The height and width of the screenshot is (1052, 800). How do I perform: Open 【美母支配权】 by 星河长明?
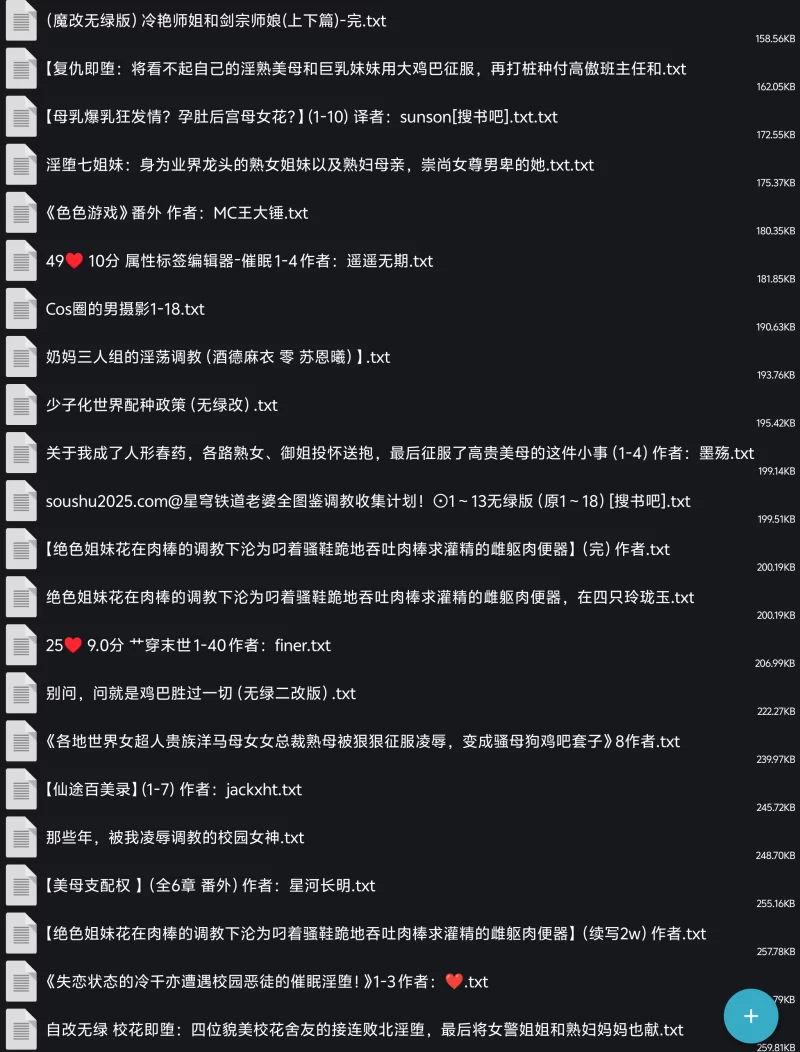click(x=210, y=885)
